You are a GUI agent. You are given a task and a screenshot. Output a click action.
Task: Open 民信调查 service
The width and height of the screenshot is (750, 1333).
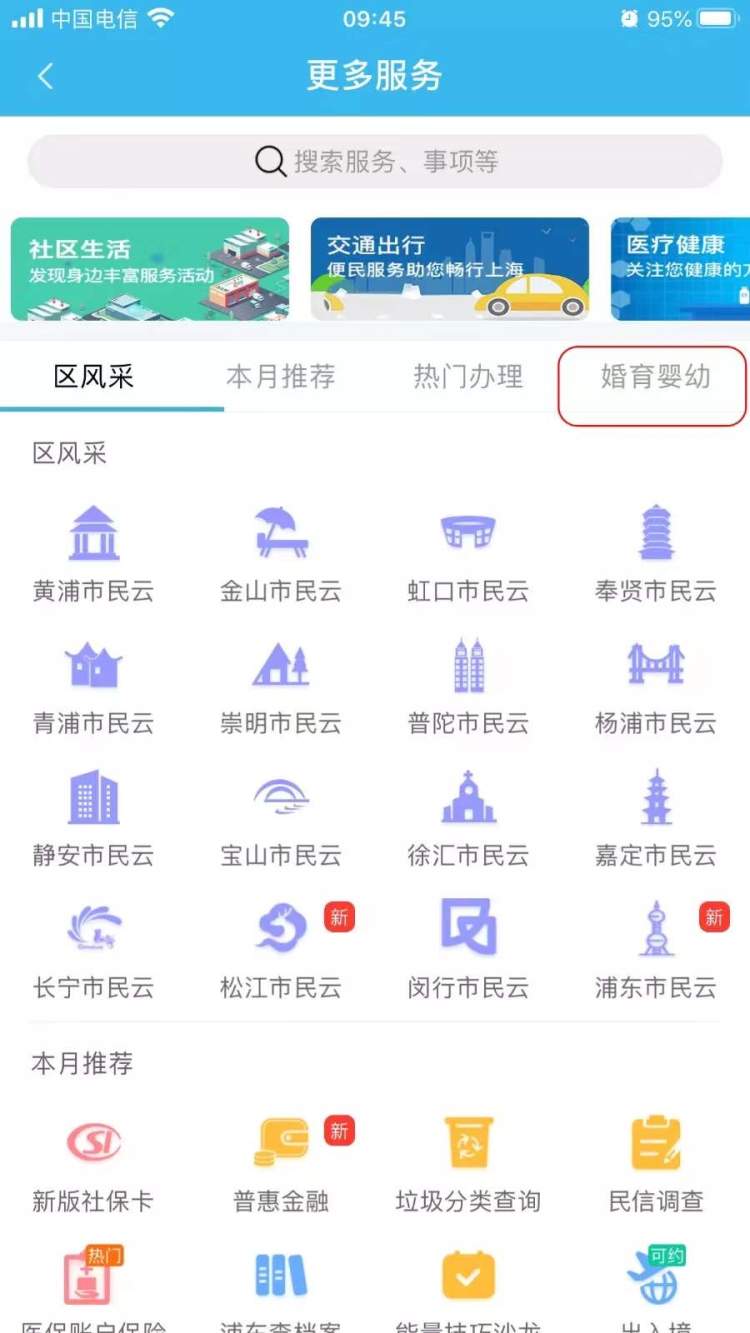click(x=655, y=1163)
